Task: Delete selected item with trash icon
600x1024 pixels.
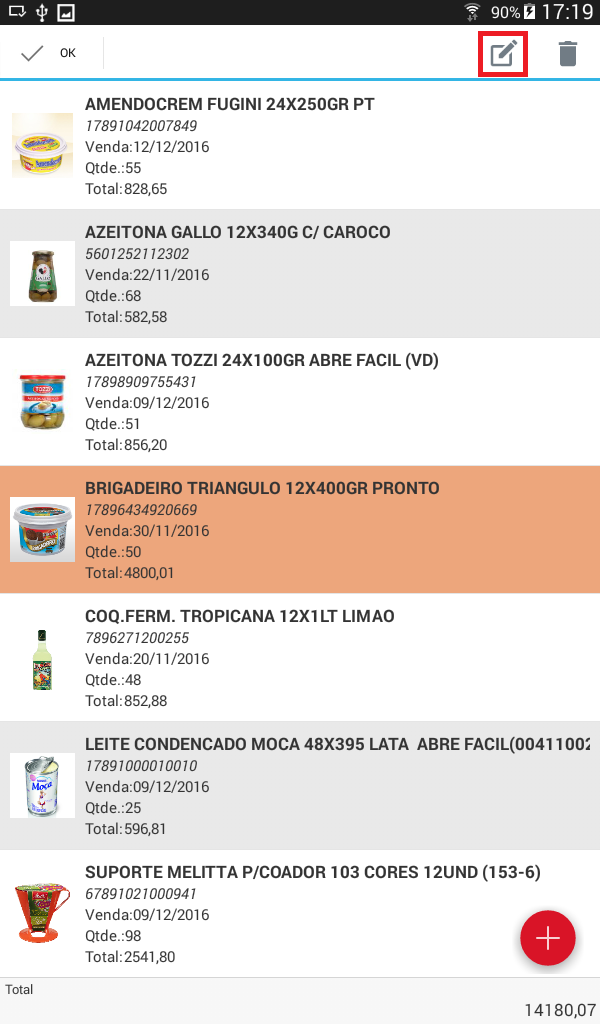Action: click(567, 54)
